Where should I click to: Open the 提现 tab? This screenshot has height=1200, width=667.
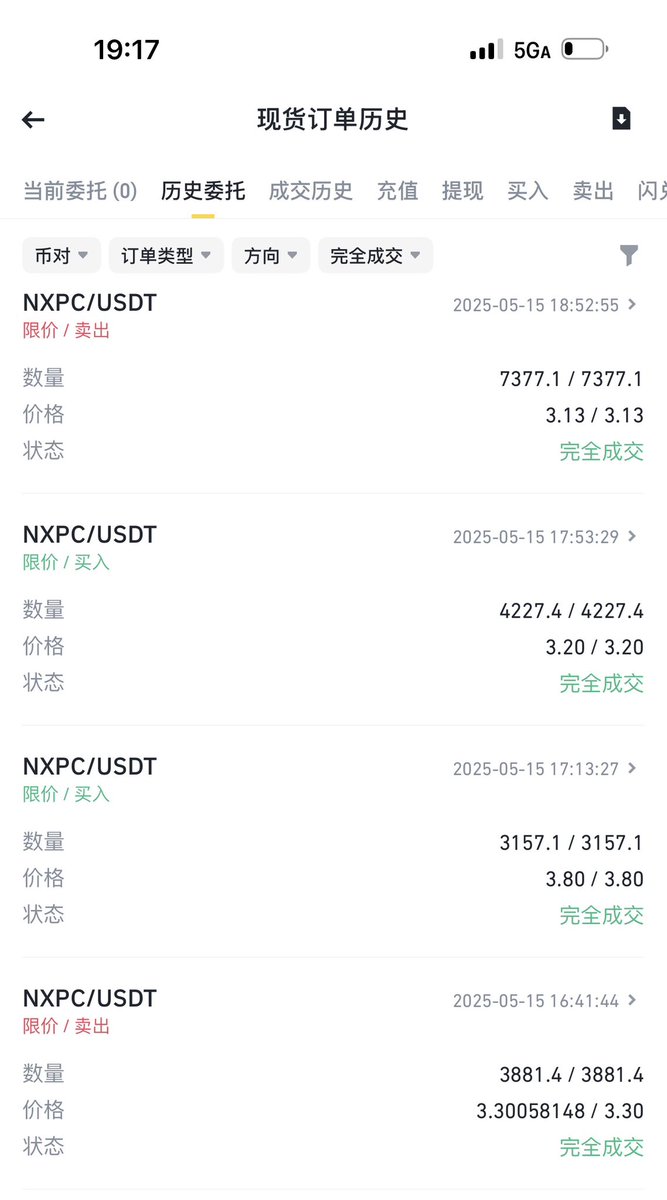point(463,191)
